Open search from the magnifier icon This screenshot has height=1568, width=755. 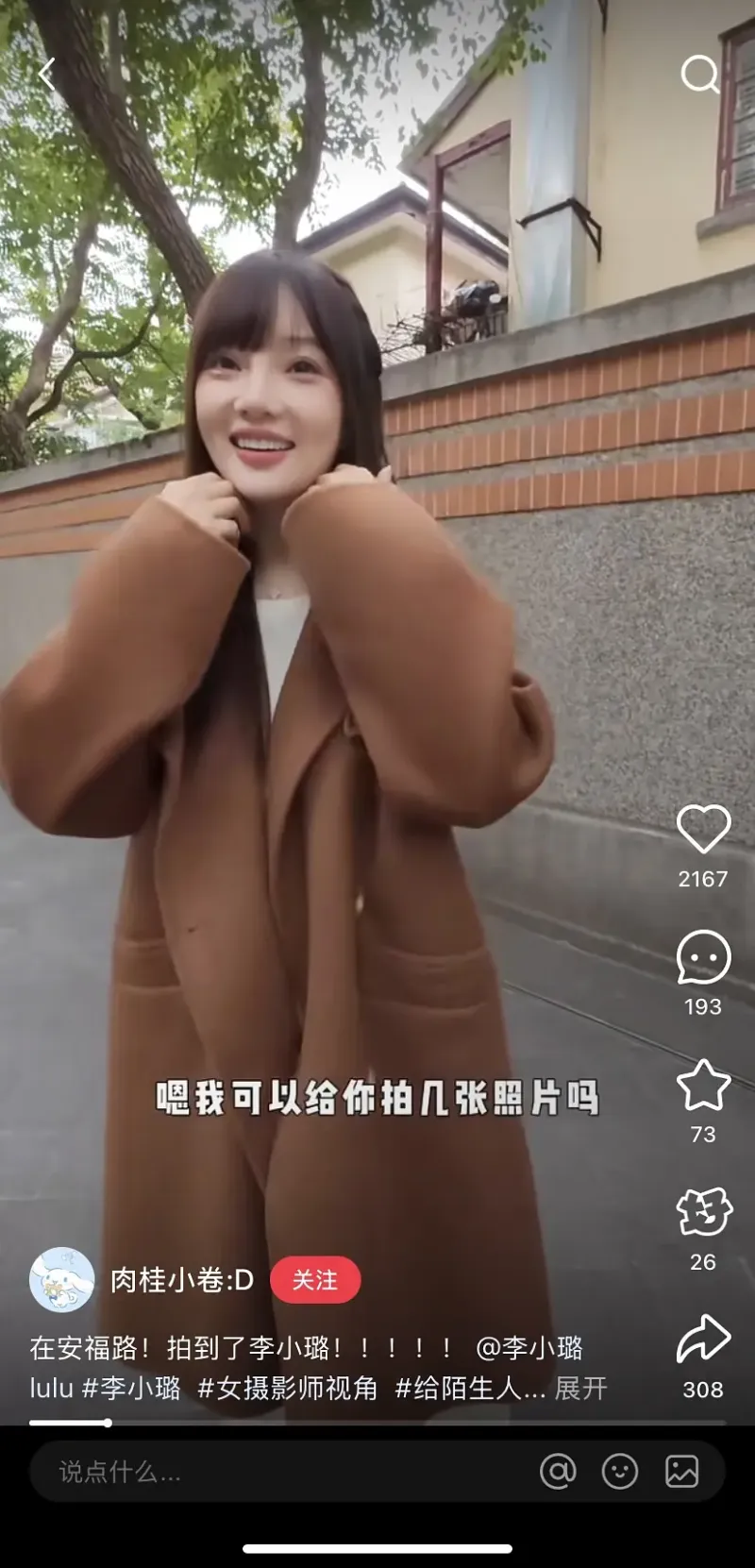(699, 74)
